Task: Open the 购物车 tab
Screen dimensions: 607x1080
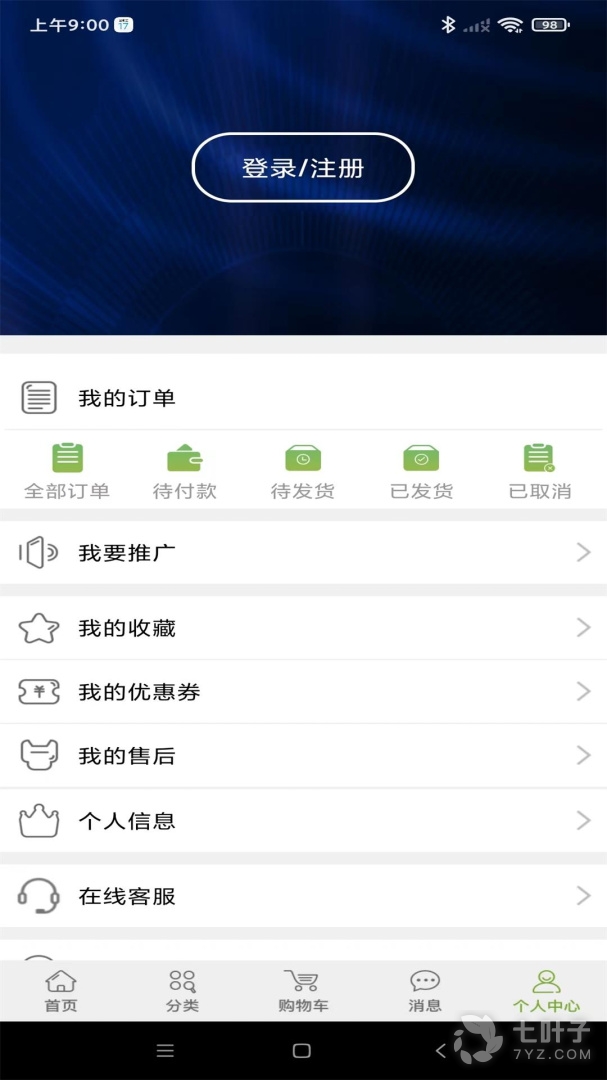Action: click(303, 991)
